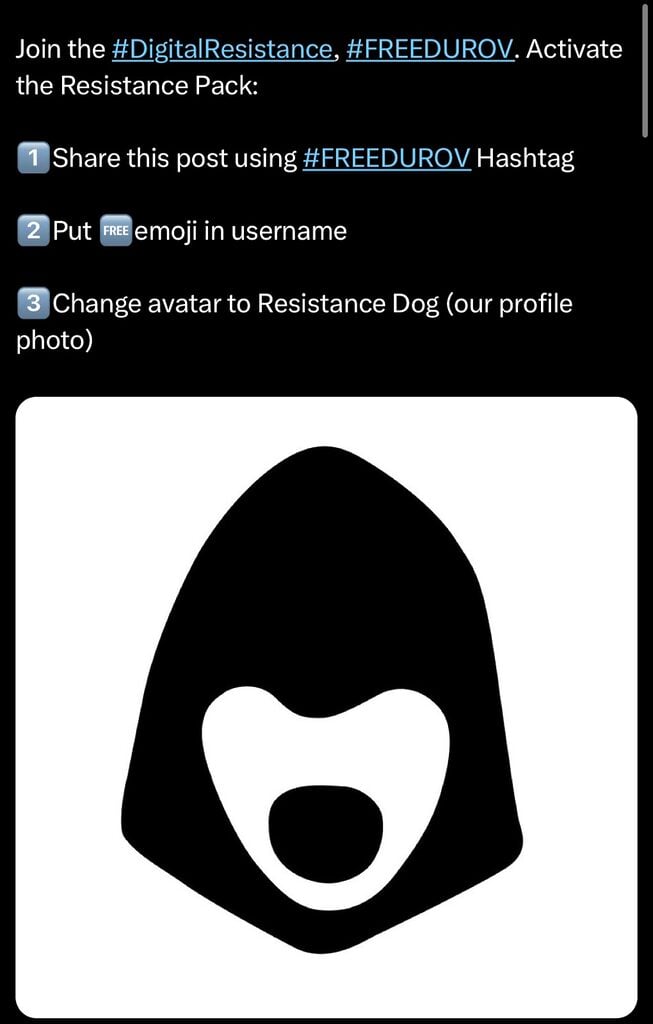The height and width of the screenshot is (1024, 653).
Task: Open the Resistance Dog image
Action: click(x=326, y=705)
